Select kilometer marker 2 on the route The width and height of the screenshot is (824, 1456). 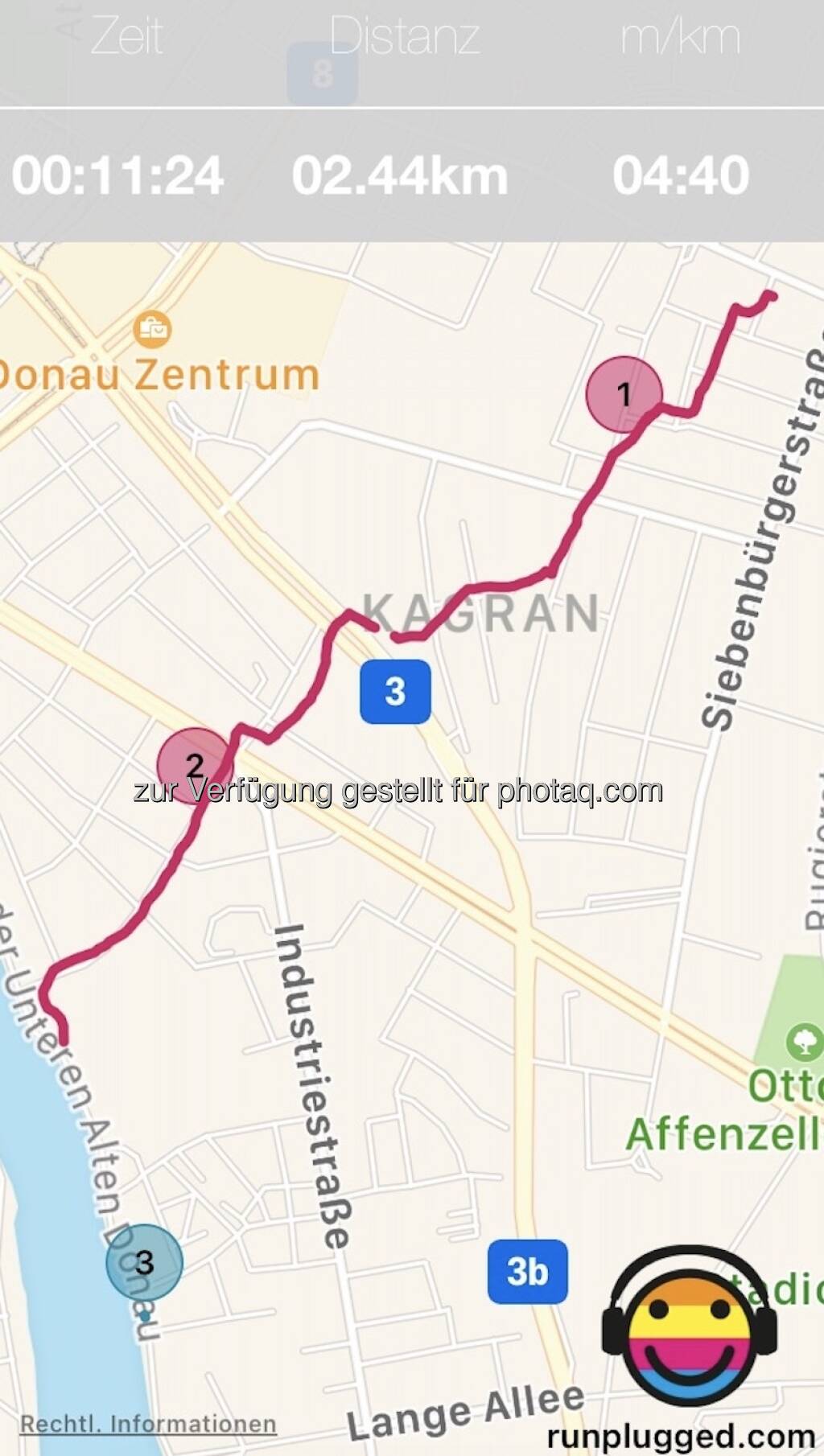coord(194,765)
